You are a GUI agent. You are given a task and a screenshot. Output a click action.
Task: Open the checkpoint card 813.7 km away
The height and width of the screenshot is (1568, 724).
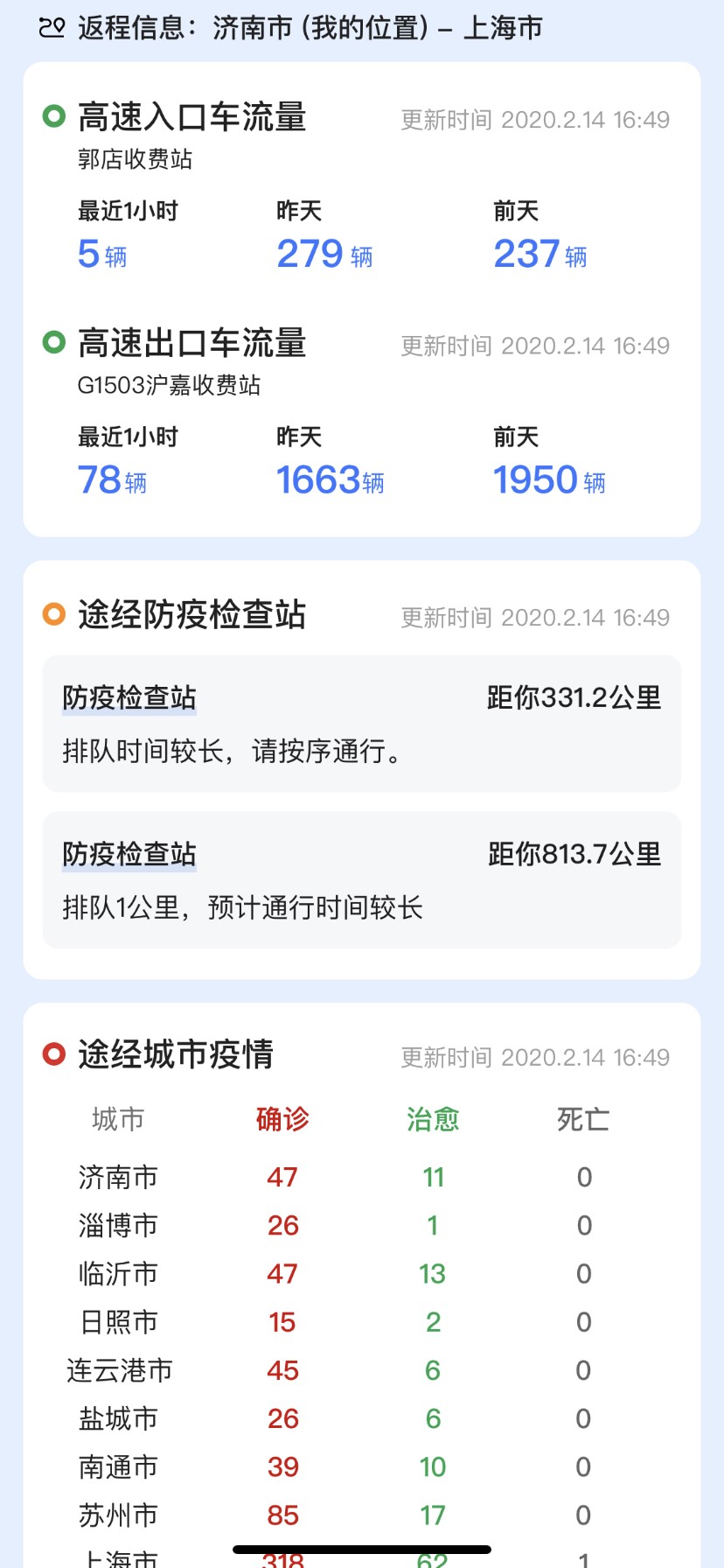tap(361, 880)
